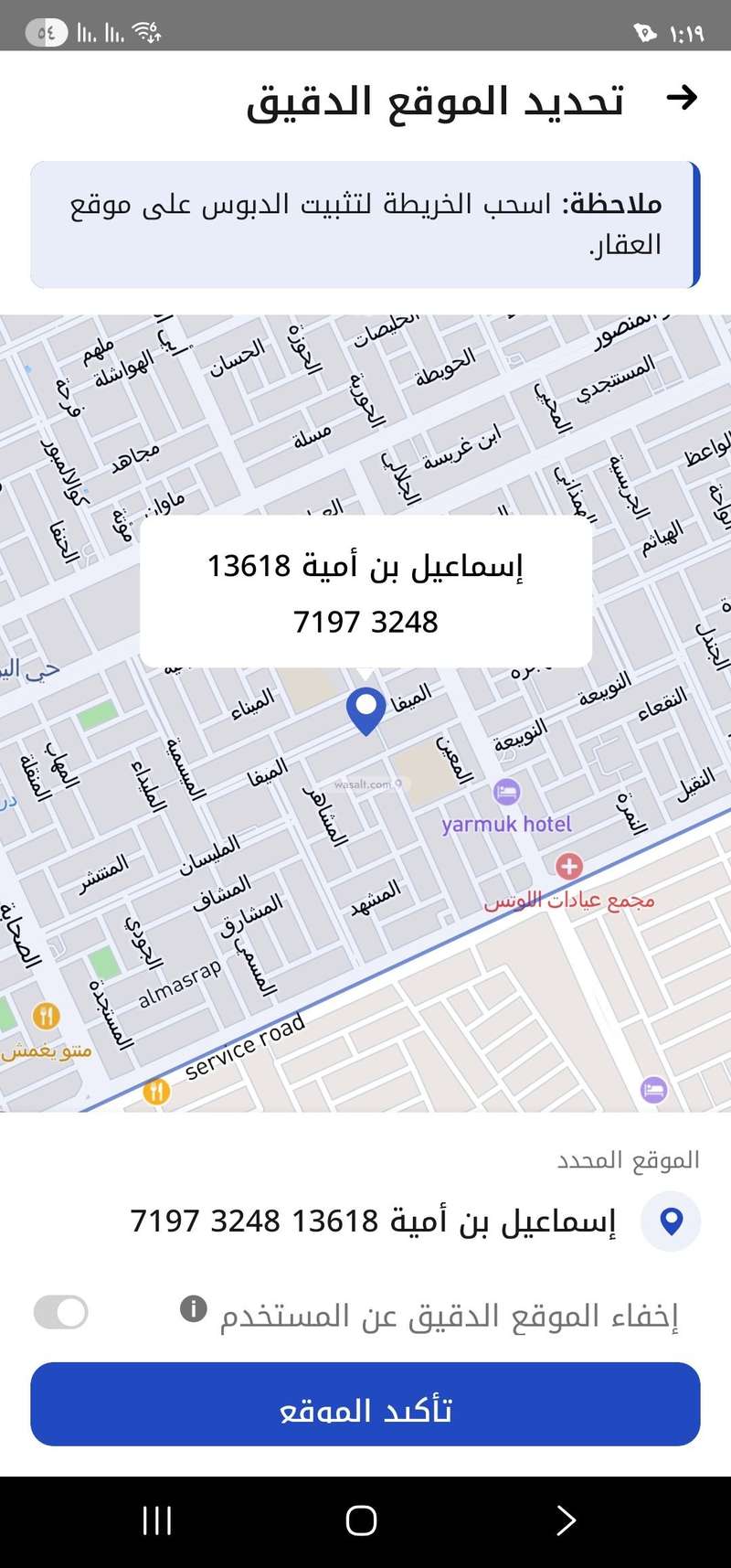Toggle إخفاء الموقع الدقيق عن المستخدم switch
The height and width of the screenshot is (1568, 731).
pos(61,1313)
